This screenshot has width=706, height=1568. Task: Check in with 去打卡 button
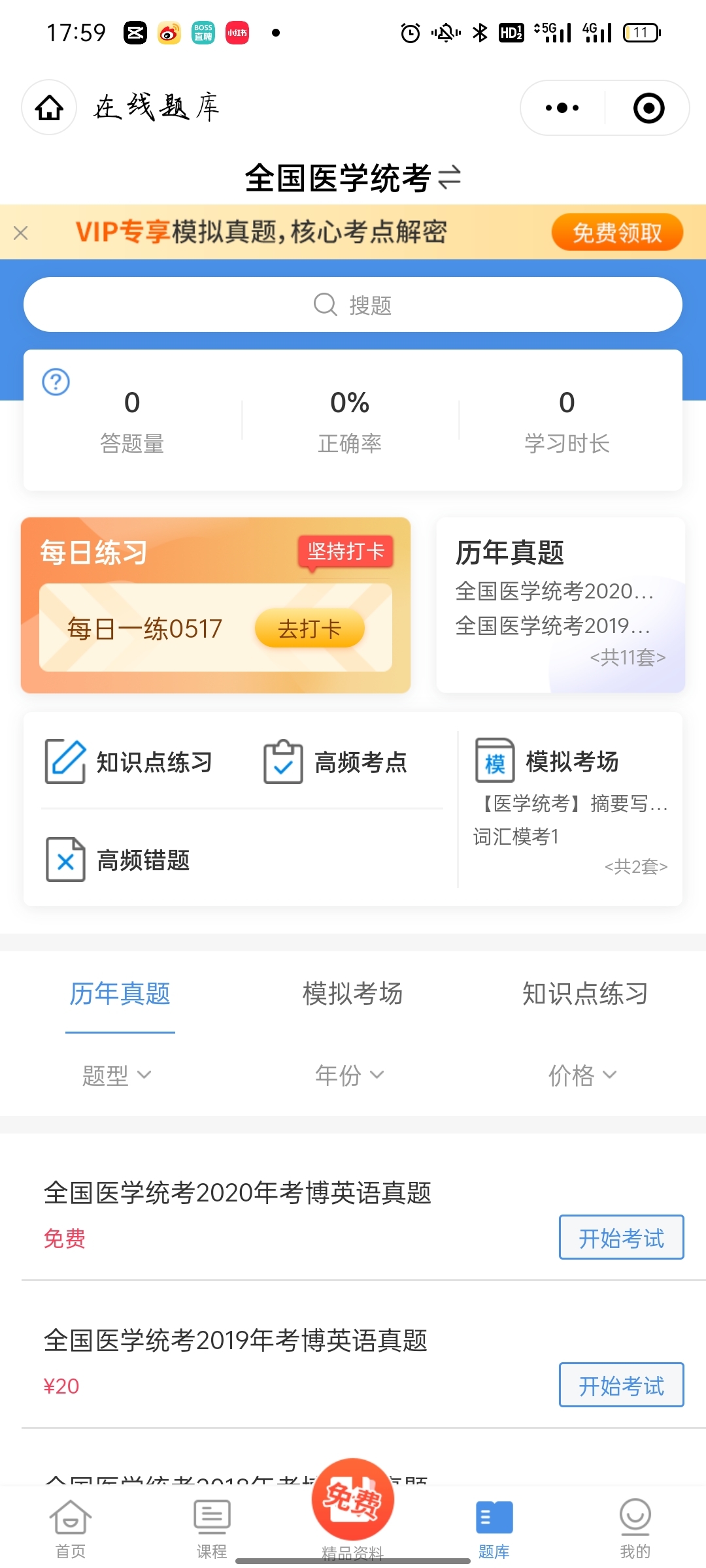click(309, 629)
